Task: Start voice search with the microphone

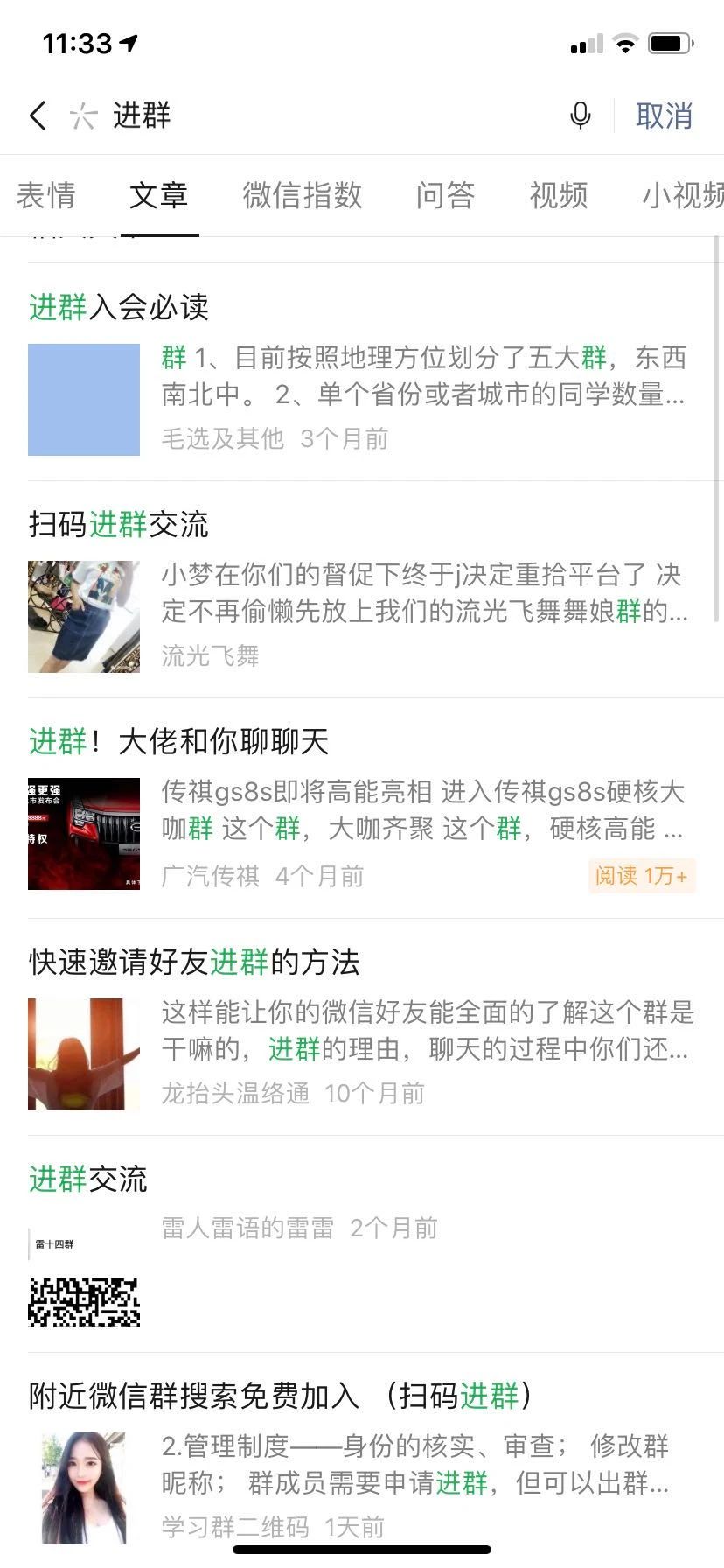Action: pos(580,115)
